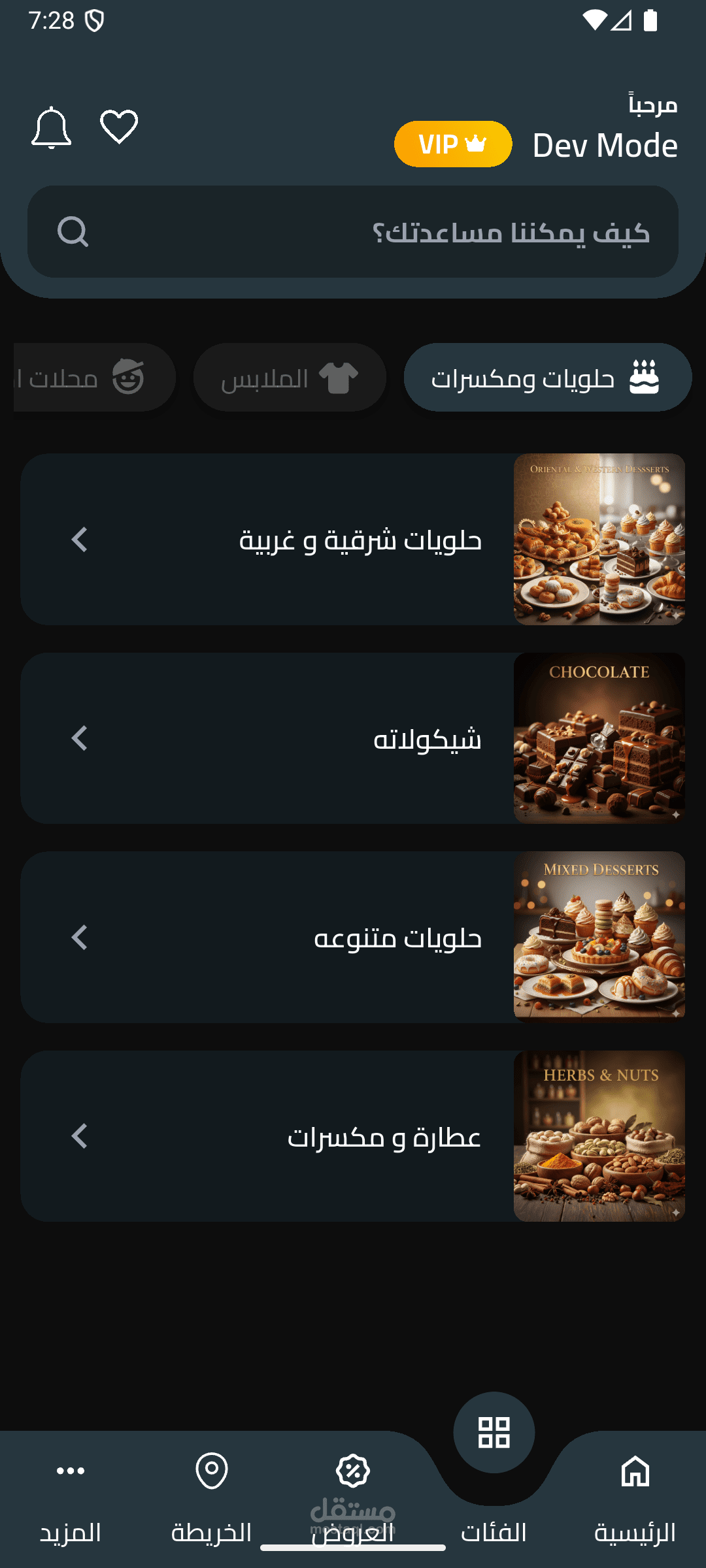Open the عطارة و مكسرات subcategory

(353, 1136)
